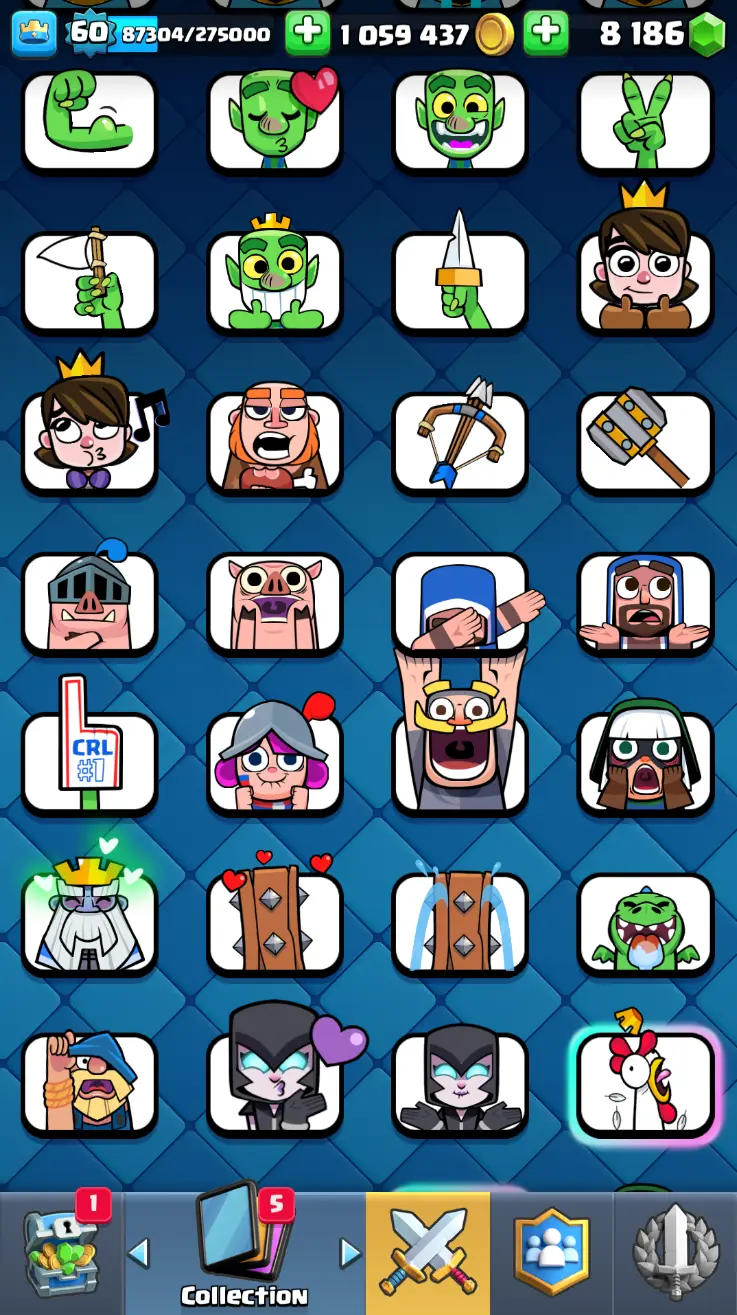Select the baby dragon emote
Viewport: 737px width, 1315px height.
pos(645,920)
